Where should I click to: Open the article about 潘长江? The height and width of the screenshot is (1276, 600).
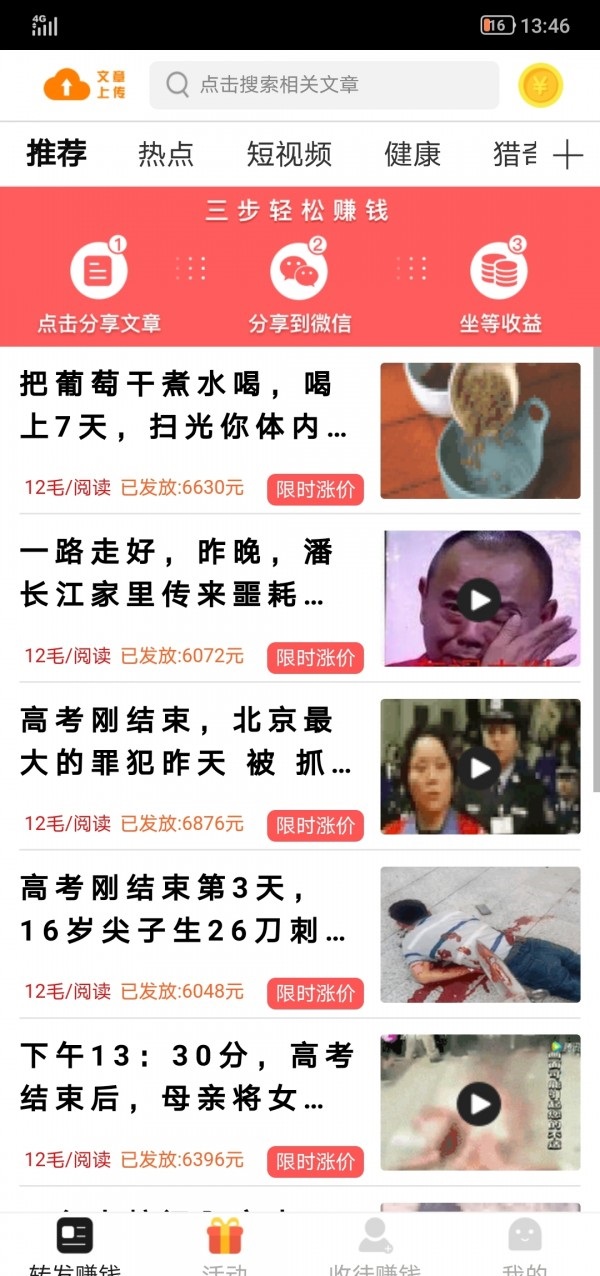pyautogui.click(x=175, y=574)
